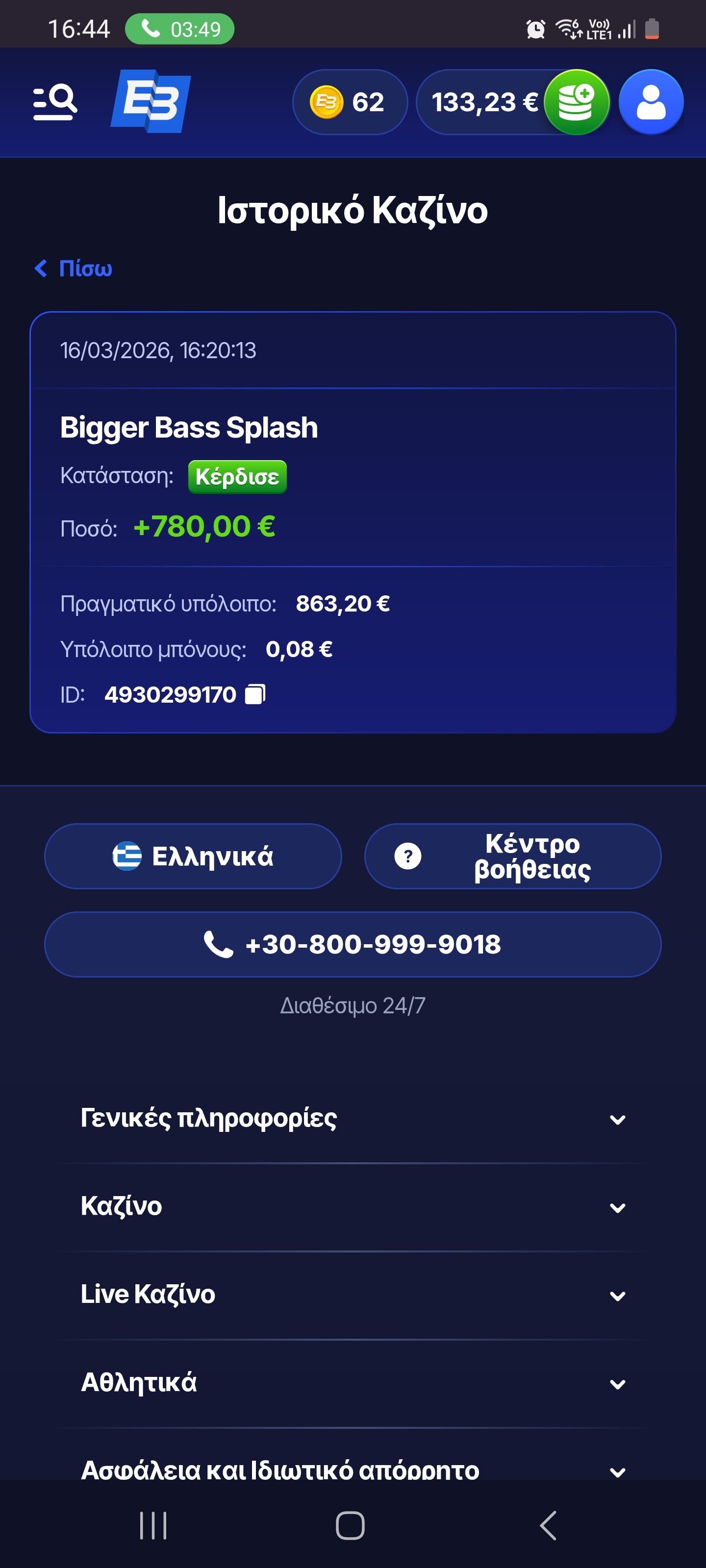This screenshot has width=706, height=1568.
Task: Change language via the Ελληνικά button
Action: [x=193, y=856]
